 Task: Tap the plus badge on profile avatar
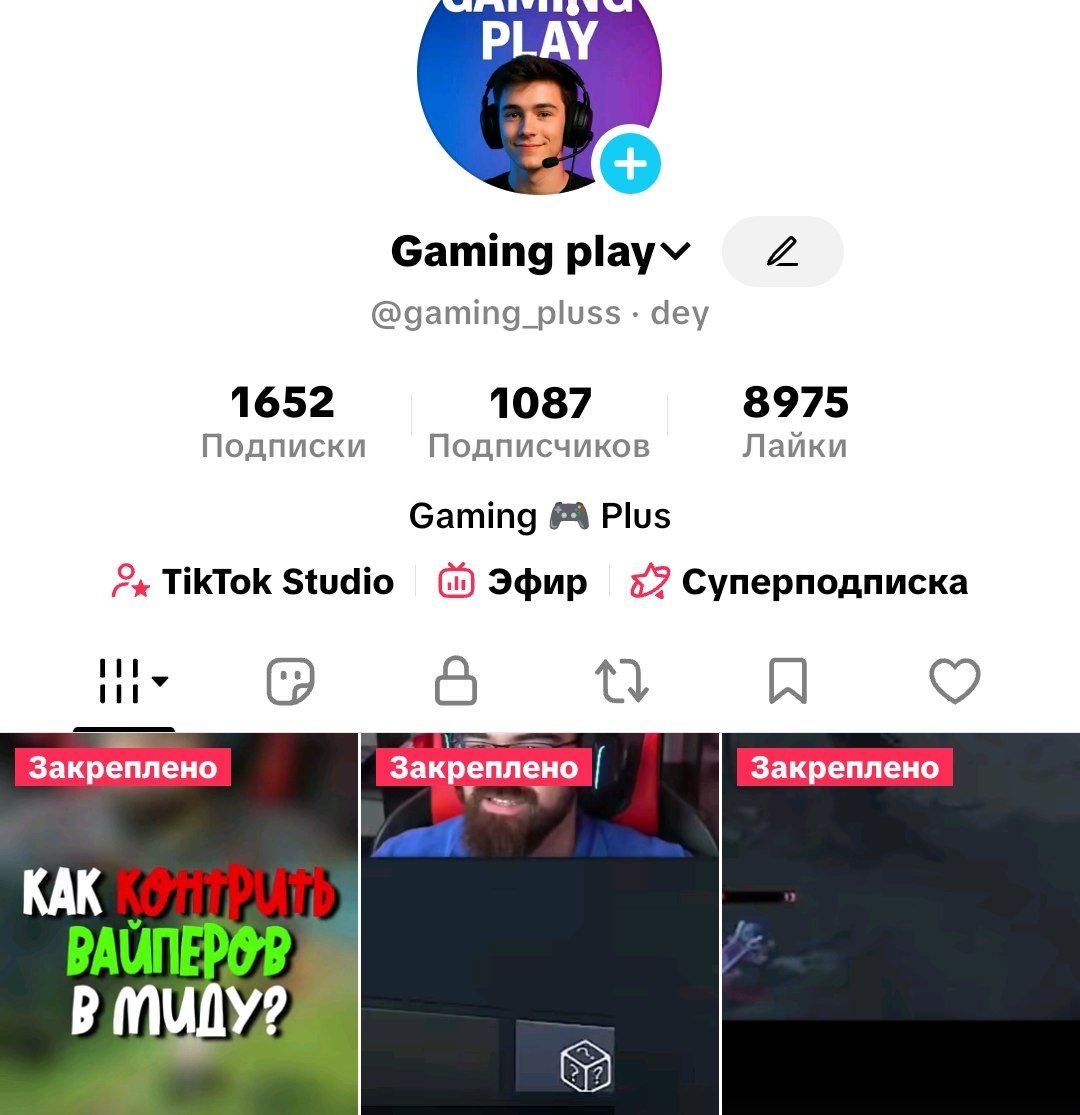pos(630,162)
